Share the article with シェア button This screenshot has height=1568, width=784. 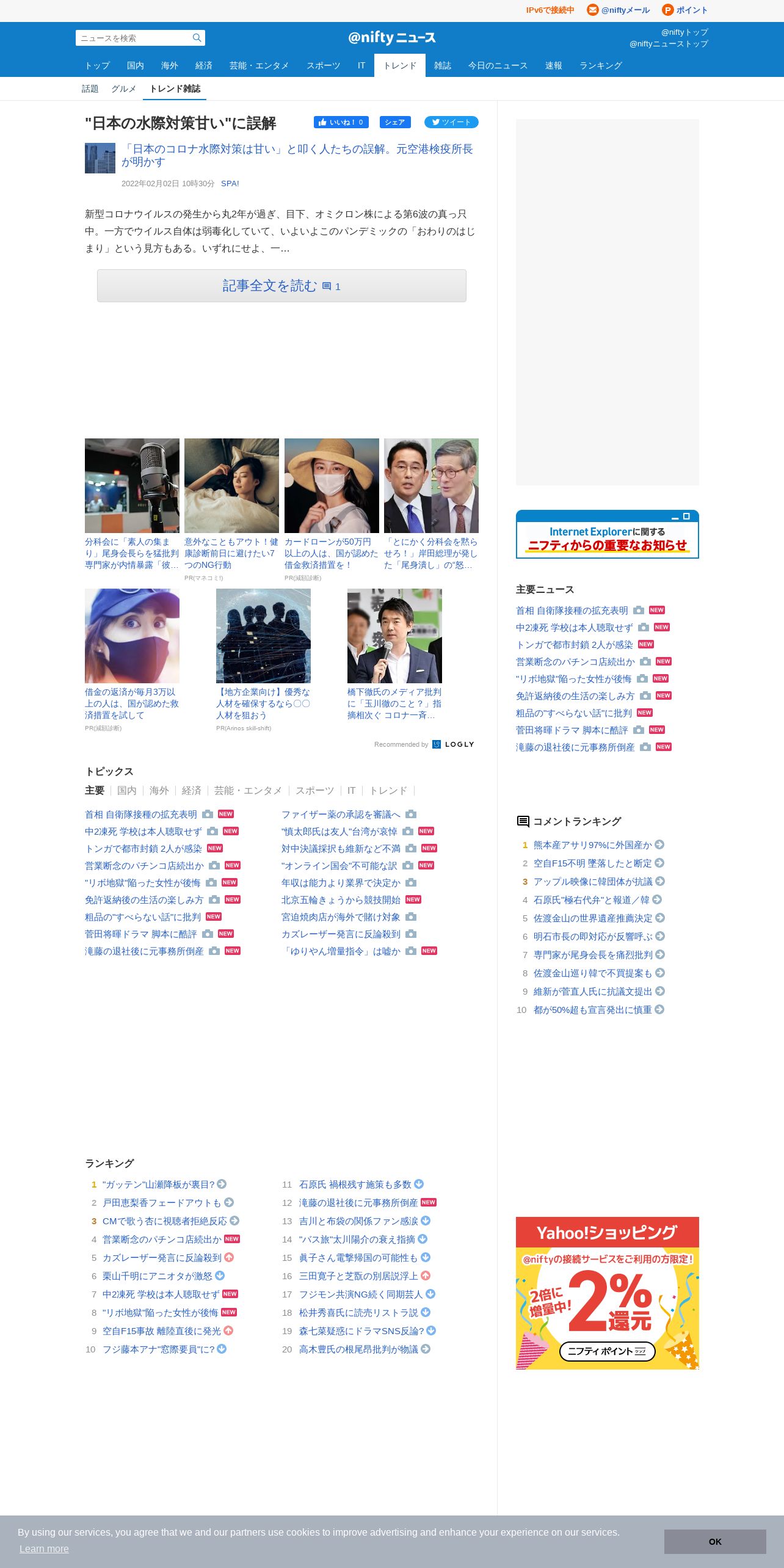[x=394, y=122]
